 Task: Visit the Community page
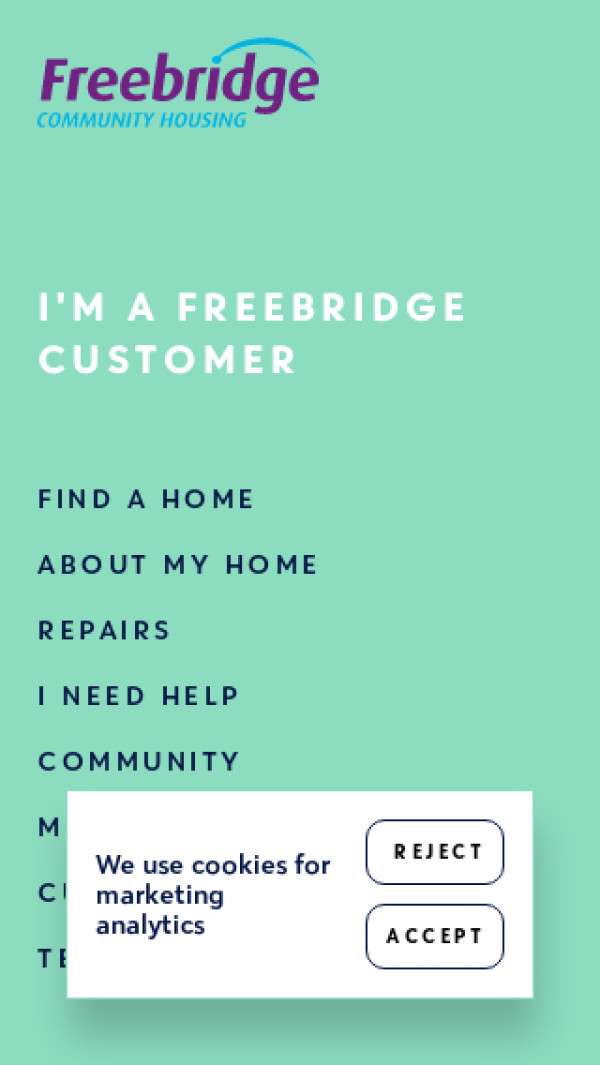[x=139, y=762]
